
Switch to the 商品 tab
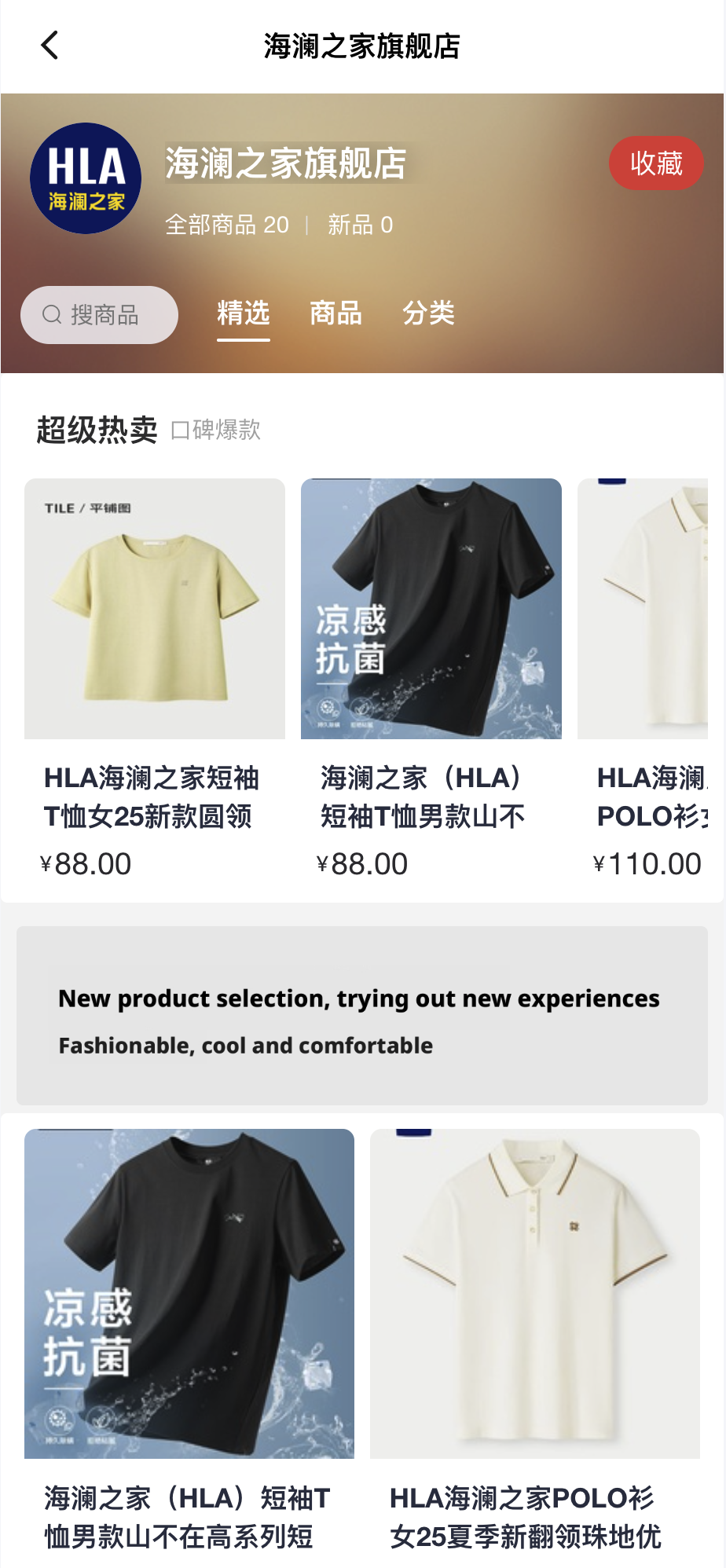click(x=335, y=313)
